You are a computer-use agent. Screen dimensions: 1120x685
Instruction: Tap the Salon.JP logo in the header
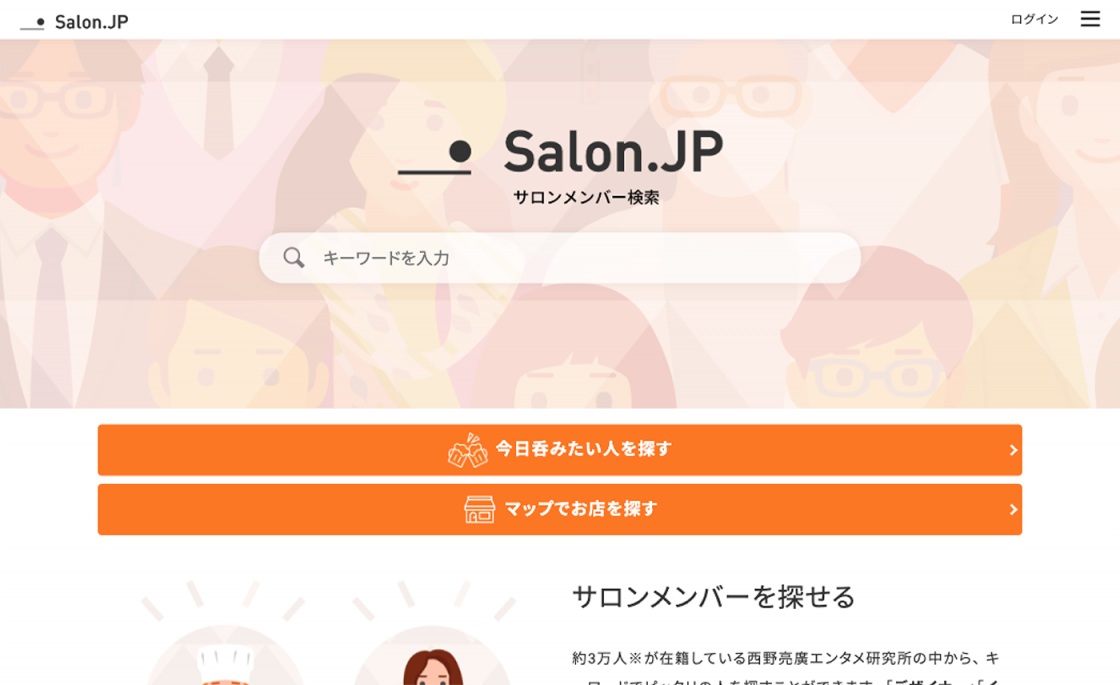(75, 21)
